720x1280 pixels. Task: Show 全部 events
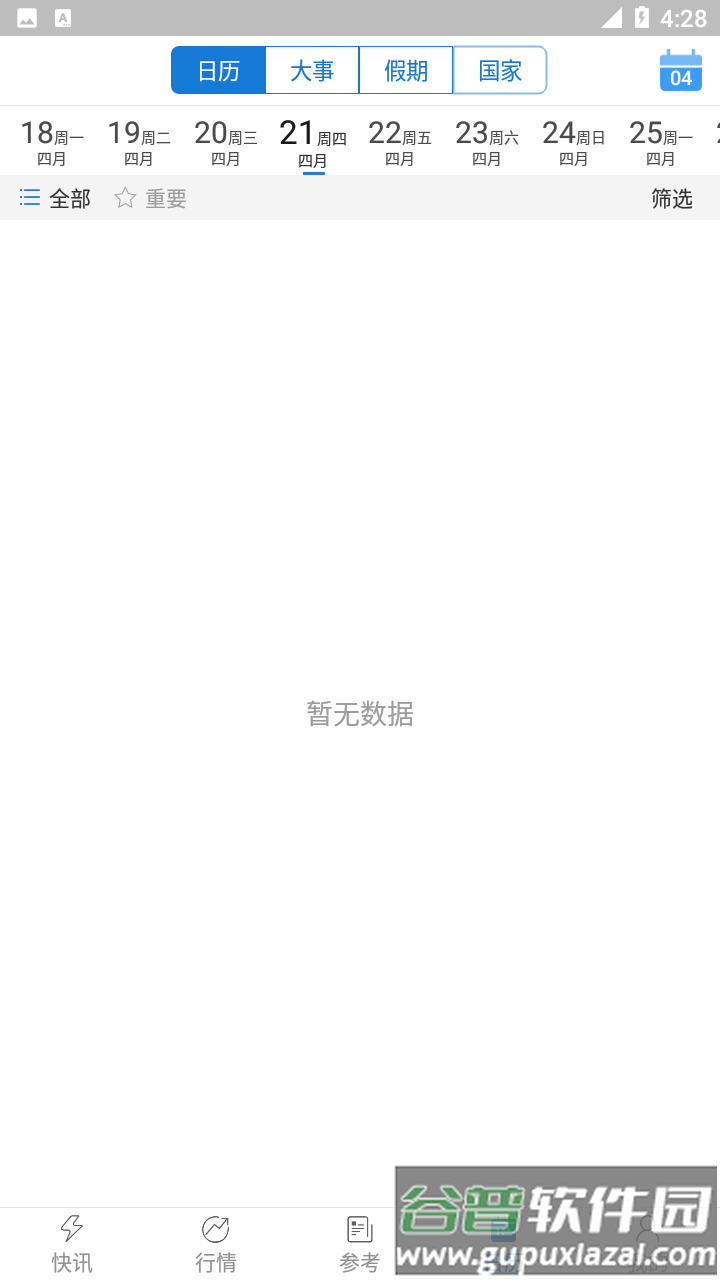click(56, 198)
